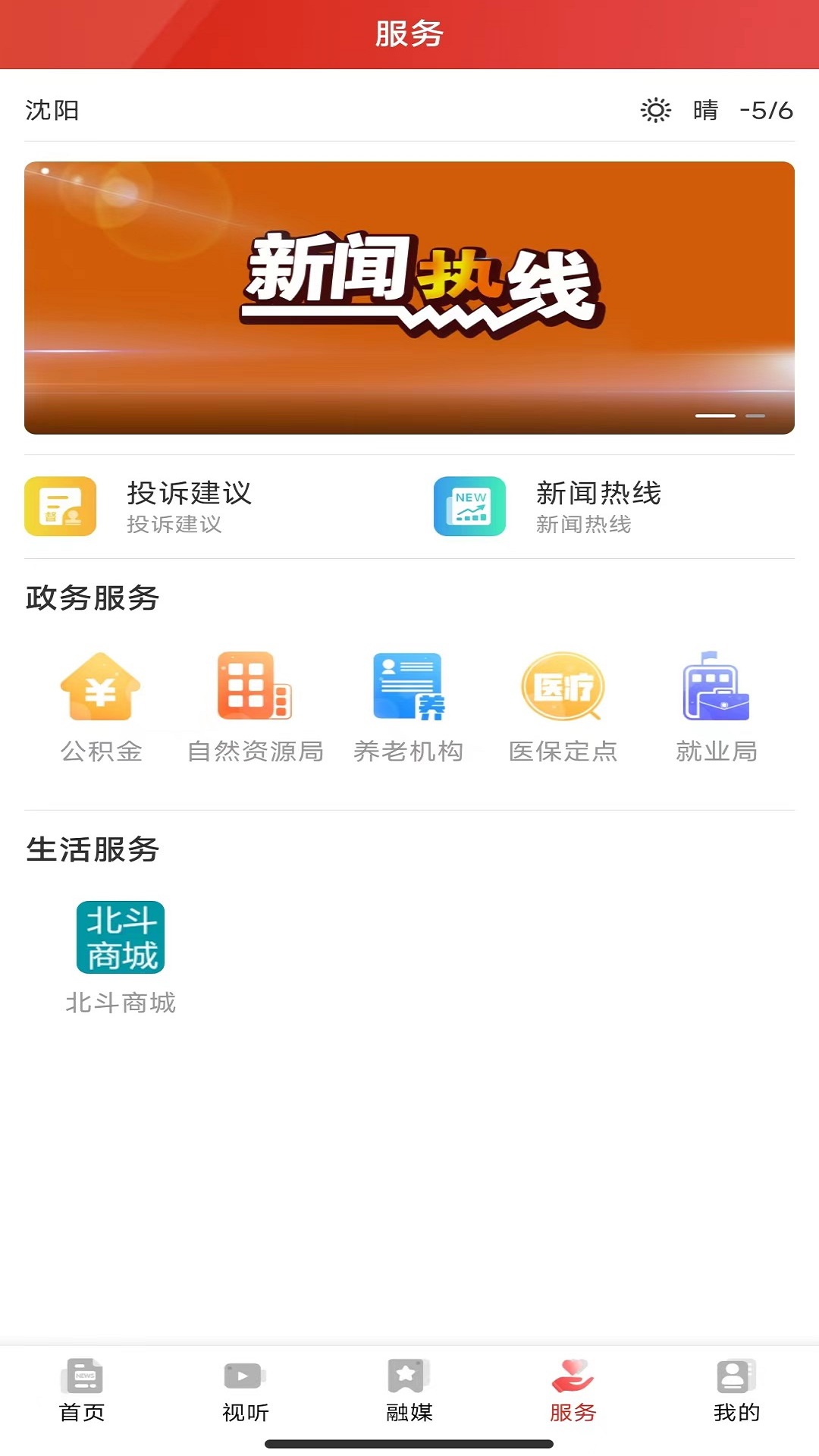This screenshot has width=819, height=1456.
Task: Tap the sunny weather icon
Action: pos(657,110)
